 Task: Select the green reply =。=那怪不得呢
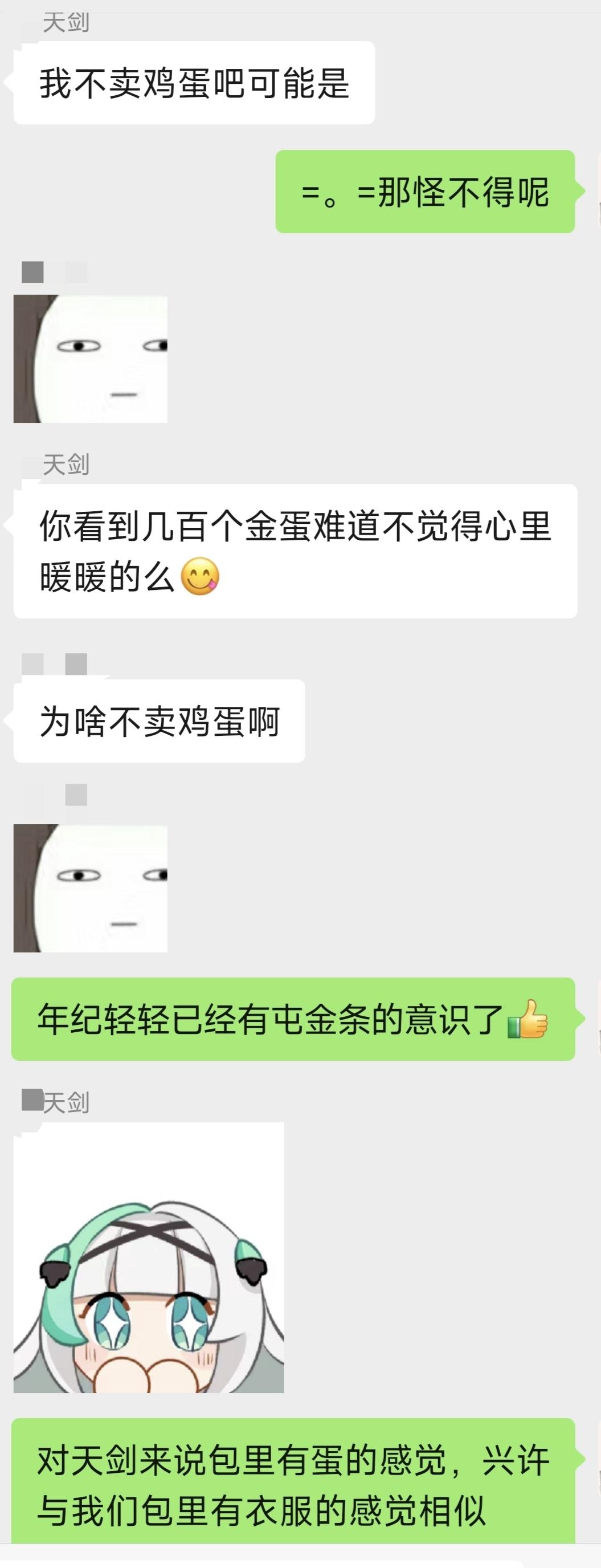tap(426, 192)
